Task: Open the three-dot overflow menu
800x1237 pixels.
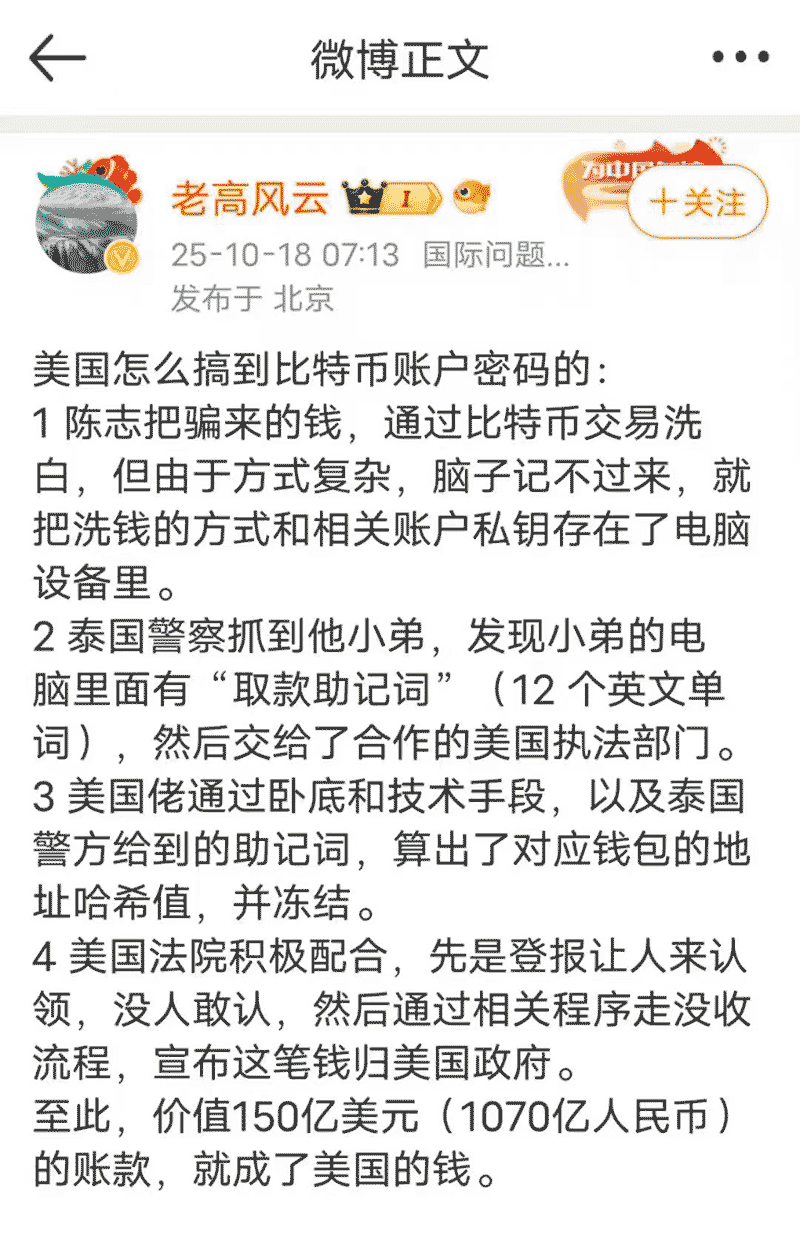Action: (x=741, y=58)
